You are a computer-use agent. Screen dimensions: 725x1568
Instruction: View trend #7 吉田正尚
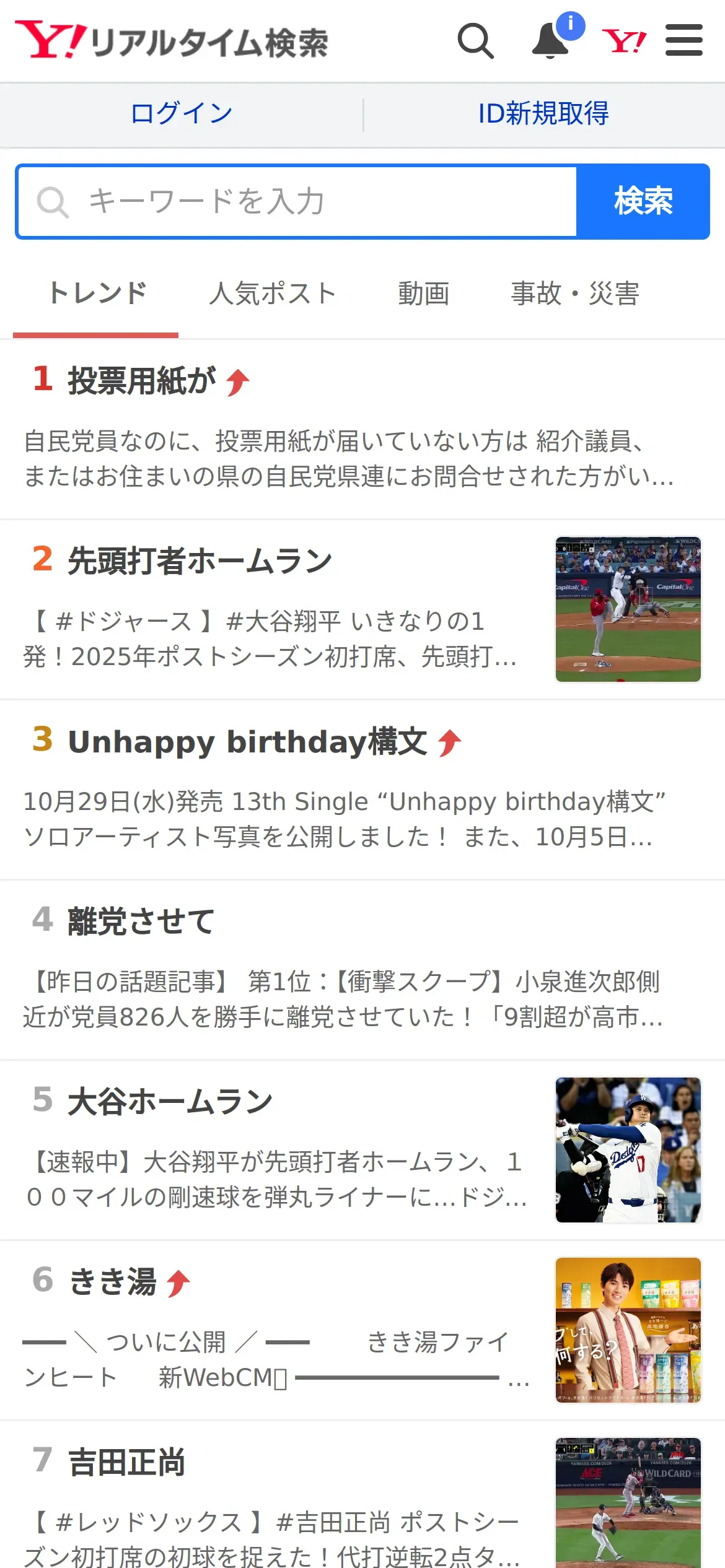pyautogui.click(x=127, y=1462)
